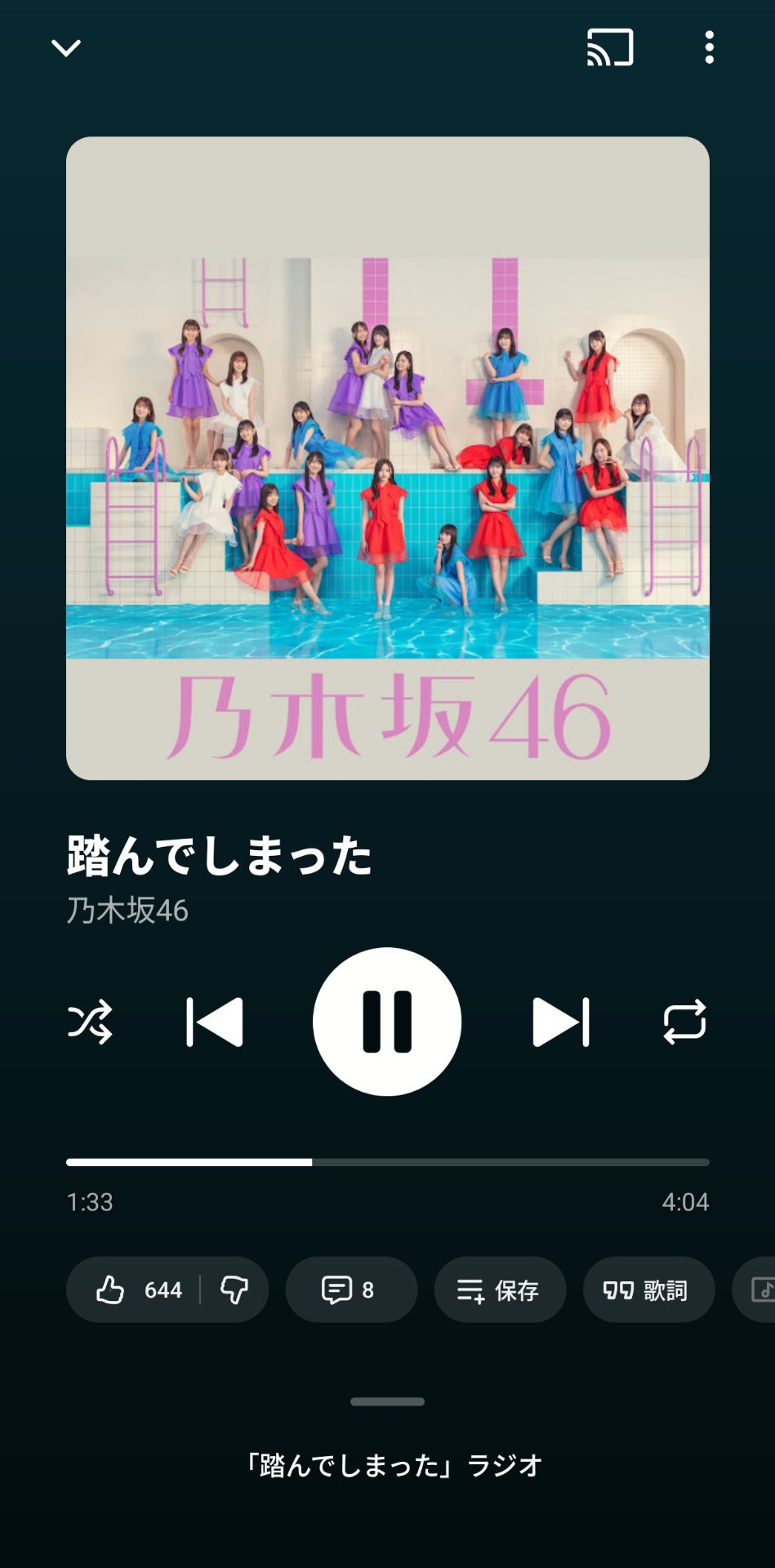Pause the current song

(387, 1022)
